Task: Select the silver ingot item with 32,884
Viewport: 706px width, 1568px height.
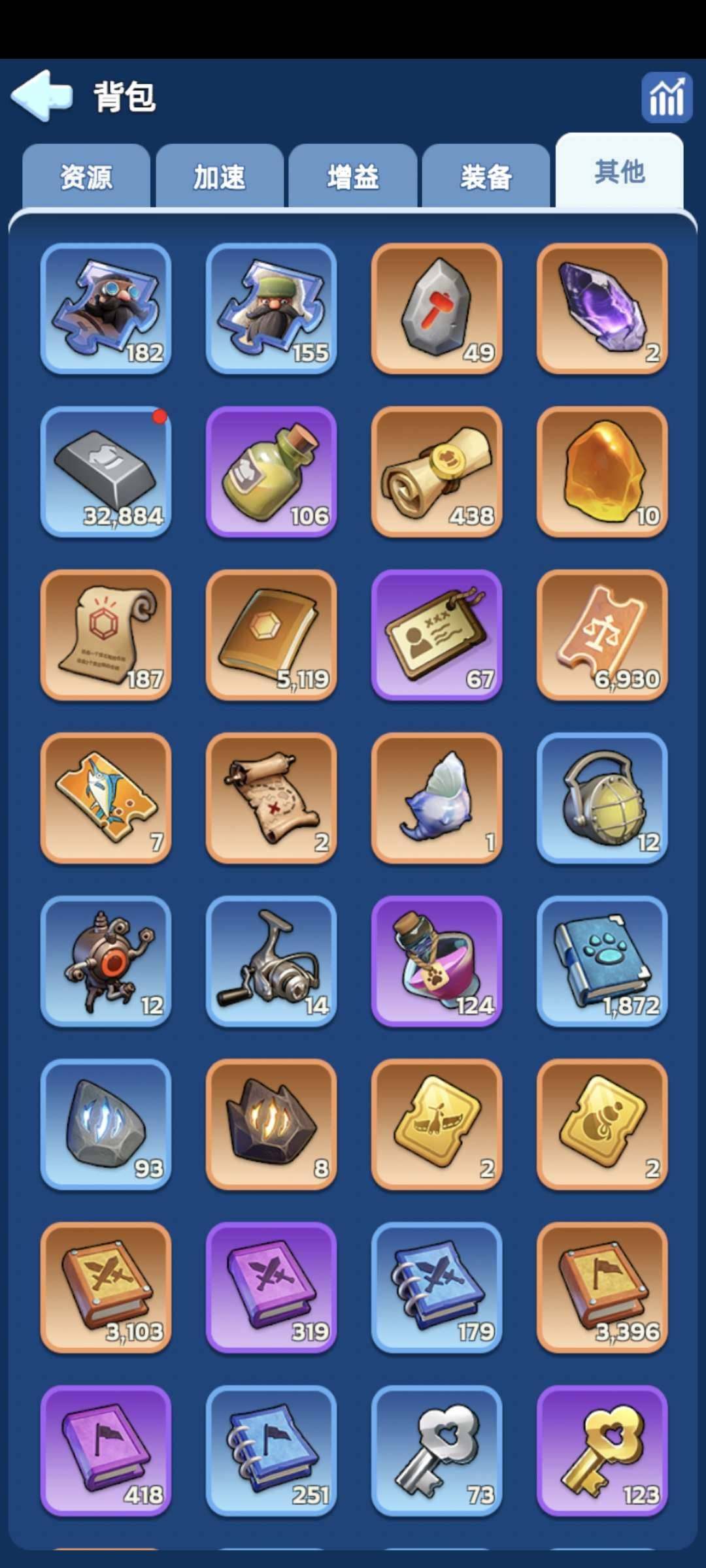Action: coord(106,471)
